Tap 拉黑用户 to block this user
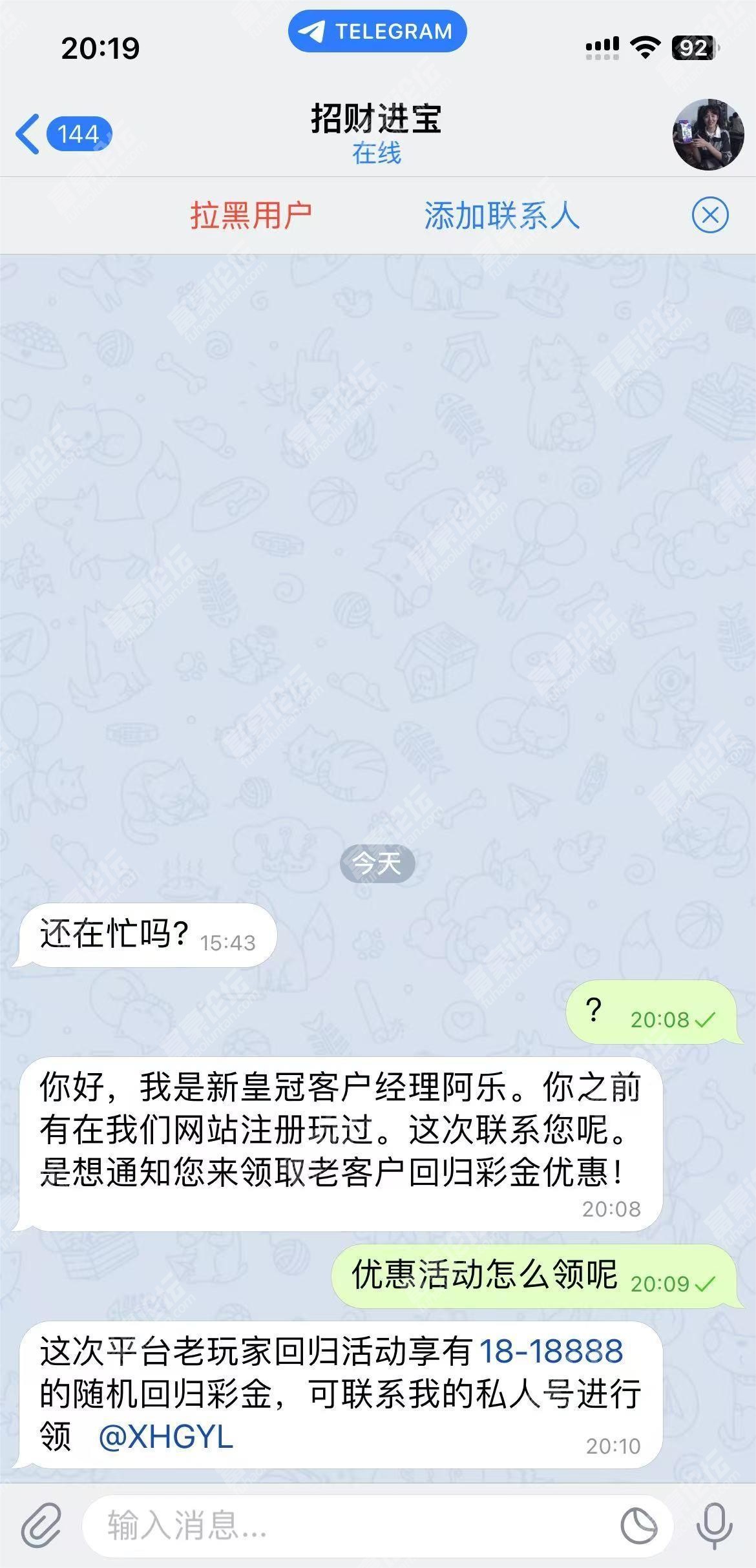The height and width of the screenshot is (1568, 756). pyautogui.click(x=251, y=215)
